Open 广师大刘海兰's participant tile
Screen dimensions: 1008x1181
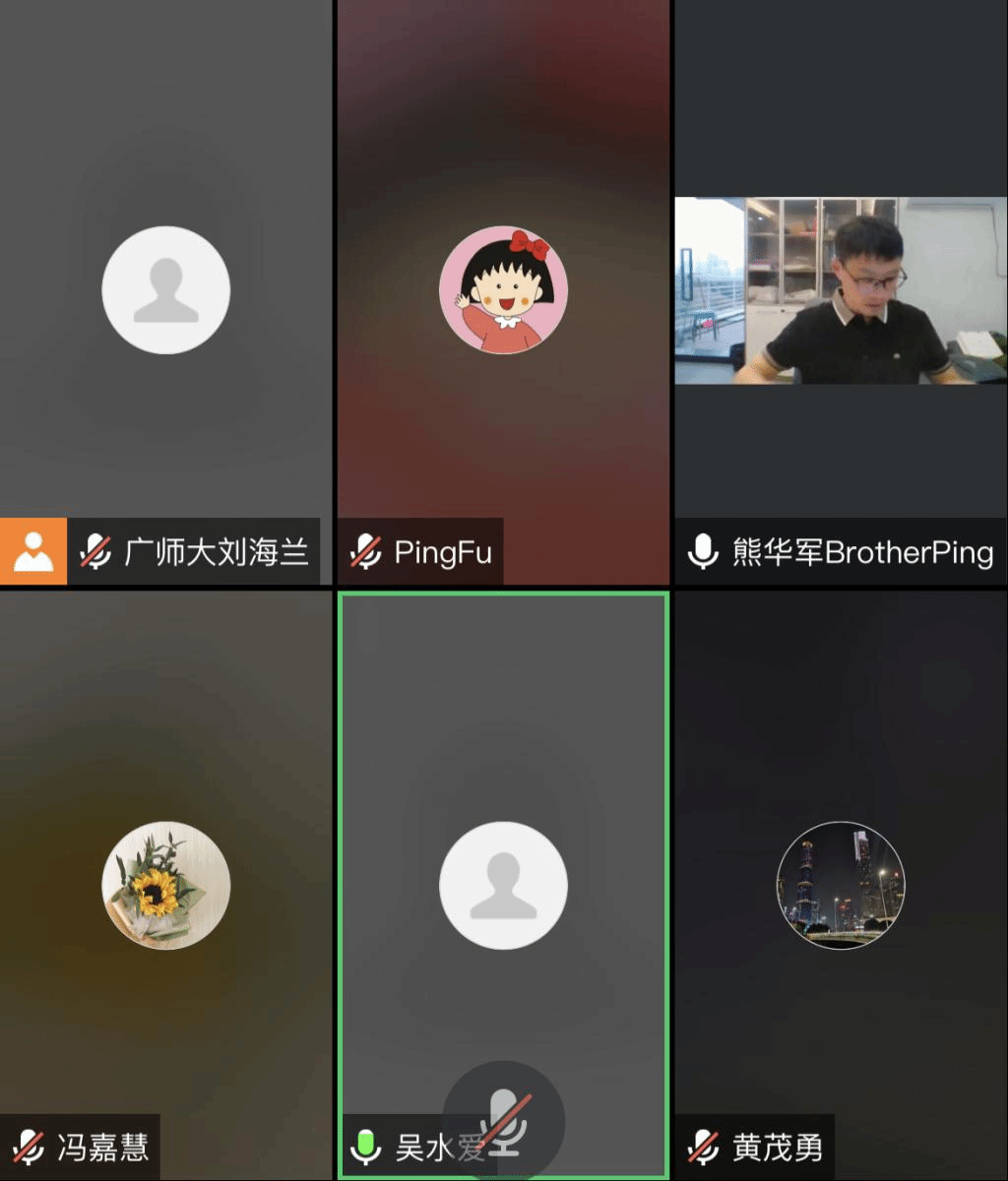[165, 290]
